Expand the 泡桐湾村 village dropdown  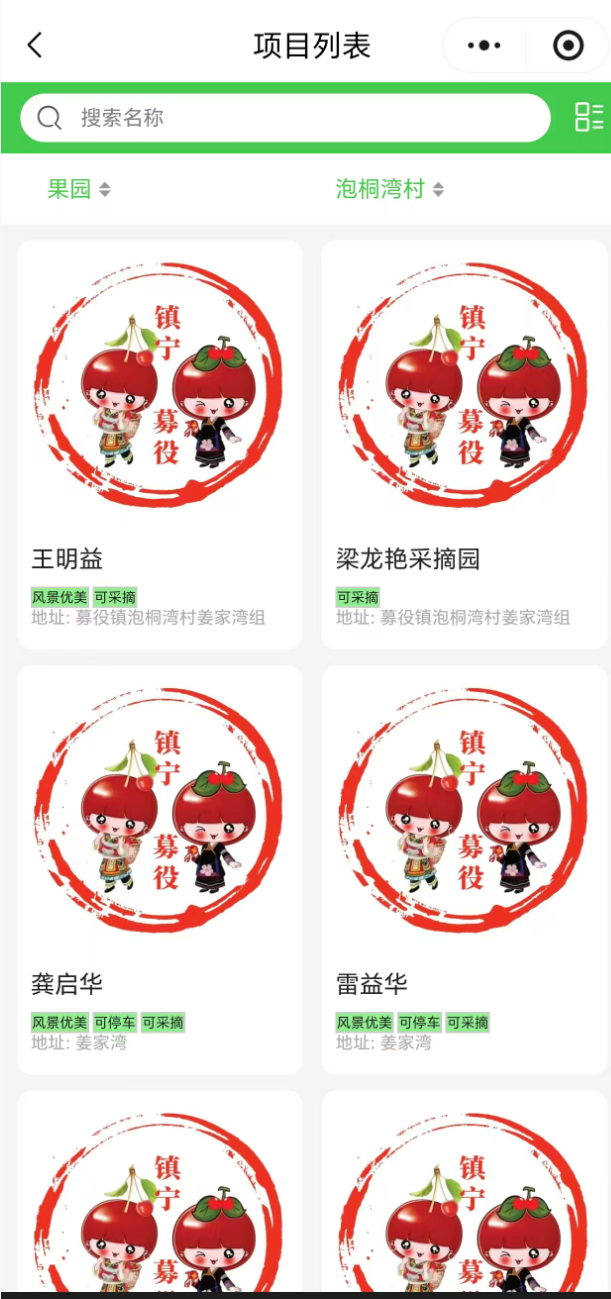click(x=389, y=189)
